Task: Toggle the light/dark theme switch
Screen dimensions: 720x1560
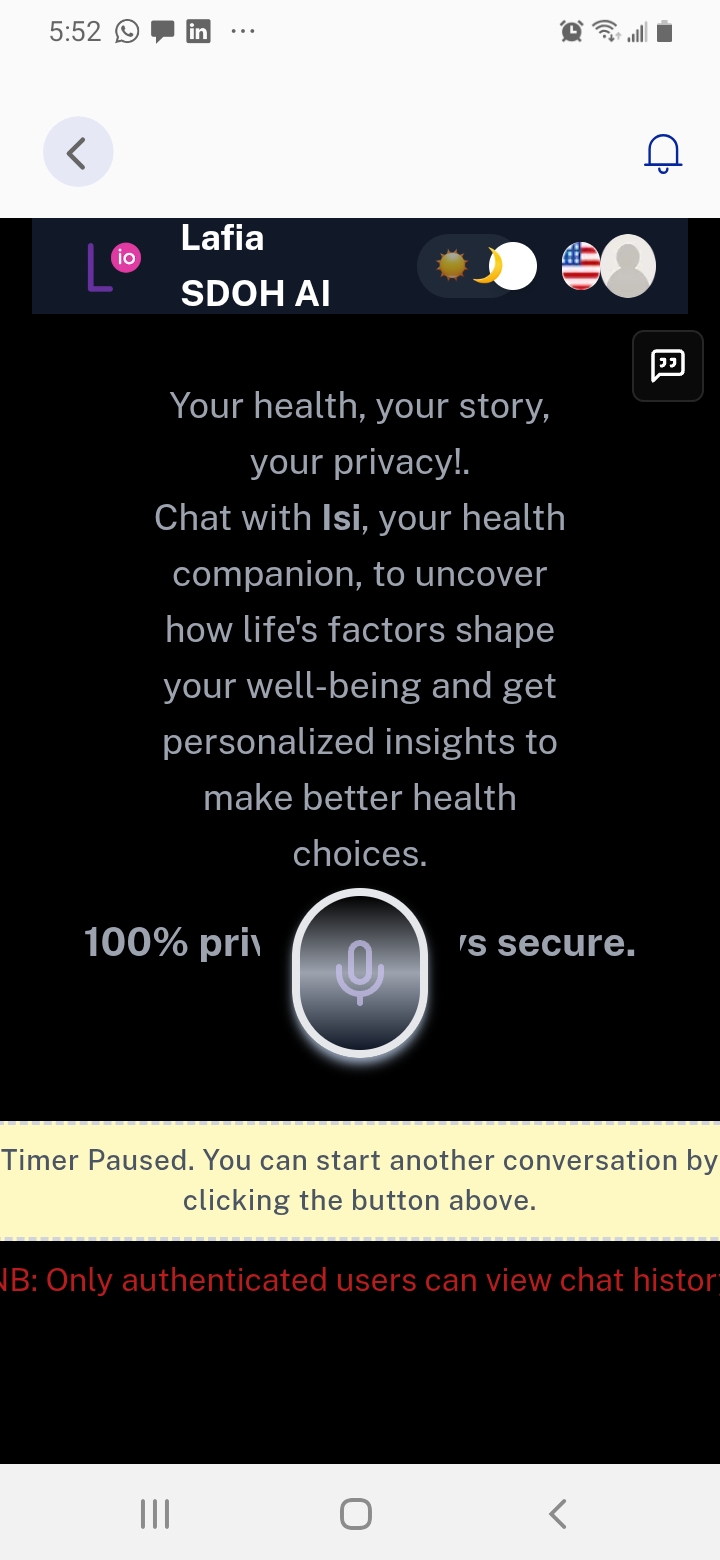Action: pos(477,266)
